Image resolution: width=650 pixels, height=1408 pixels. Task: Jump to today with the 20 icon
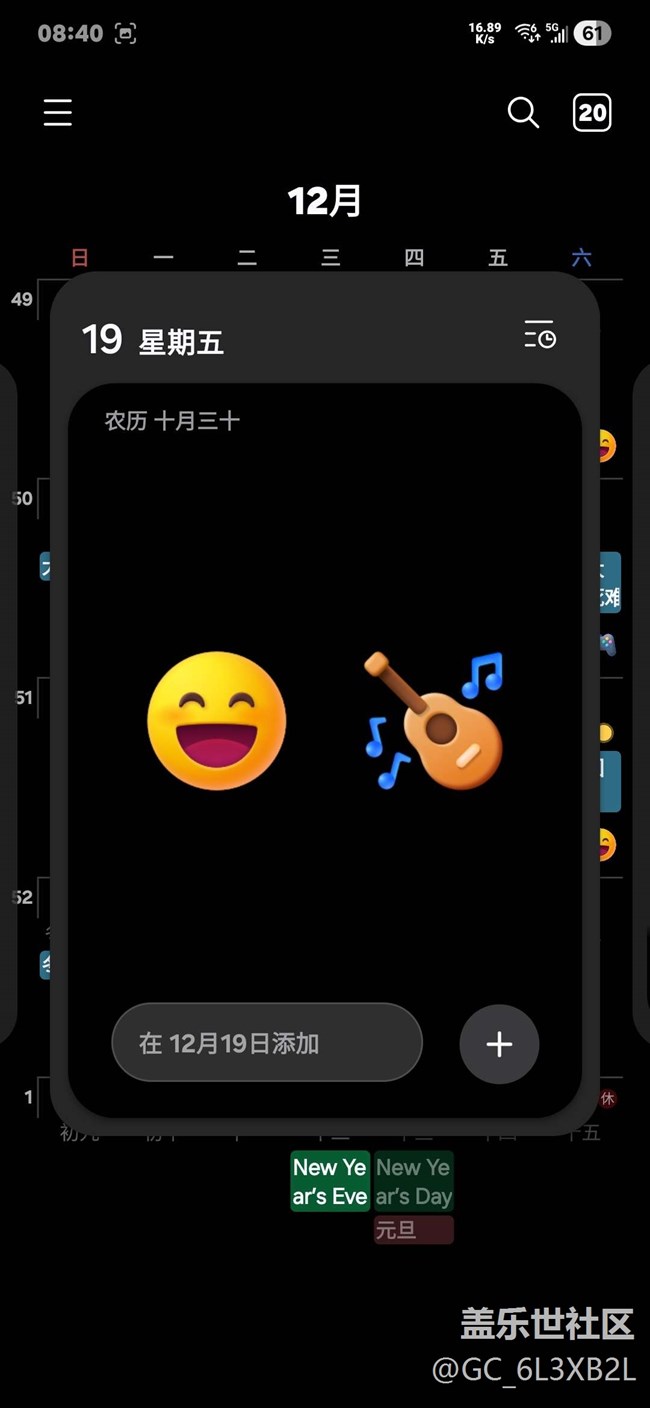(x=592, y=113)
